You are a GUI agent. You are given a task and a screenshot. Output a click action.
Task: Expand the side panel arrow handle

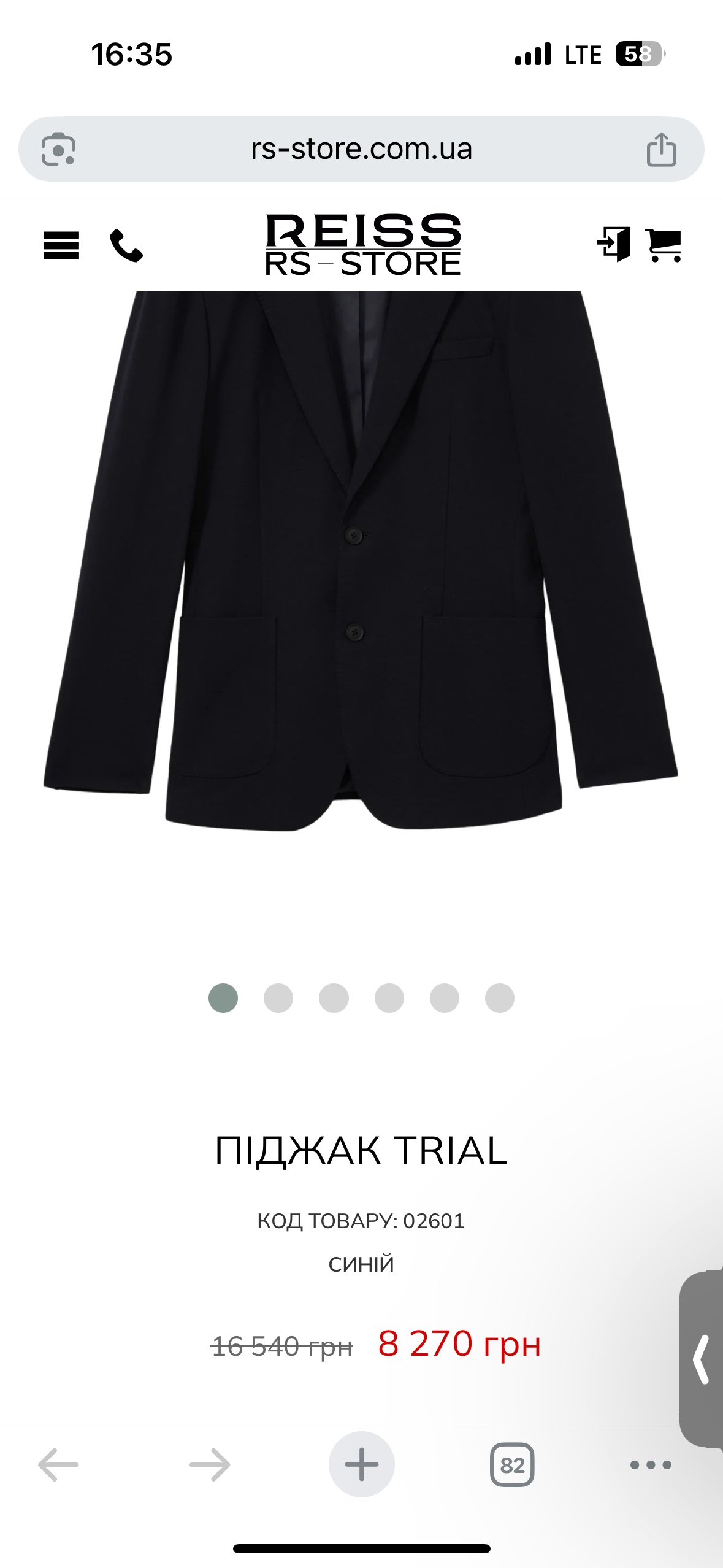702,1359
